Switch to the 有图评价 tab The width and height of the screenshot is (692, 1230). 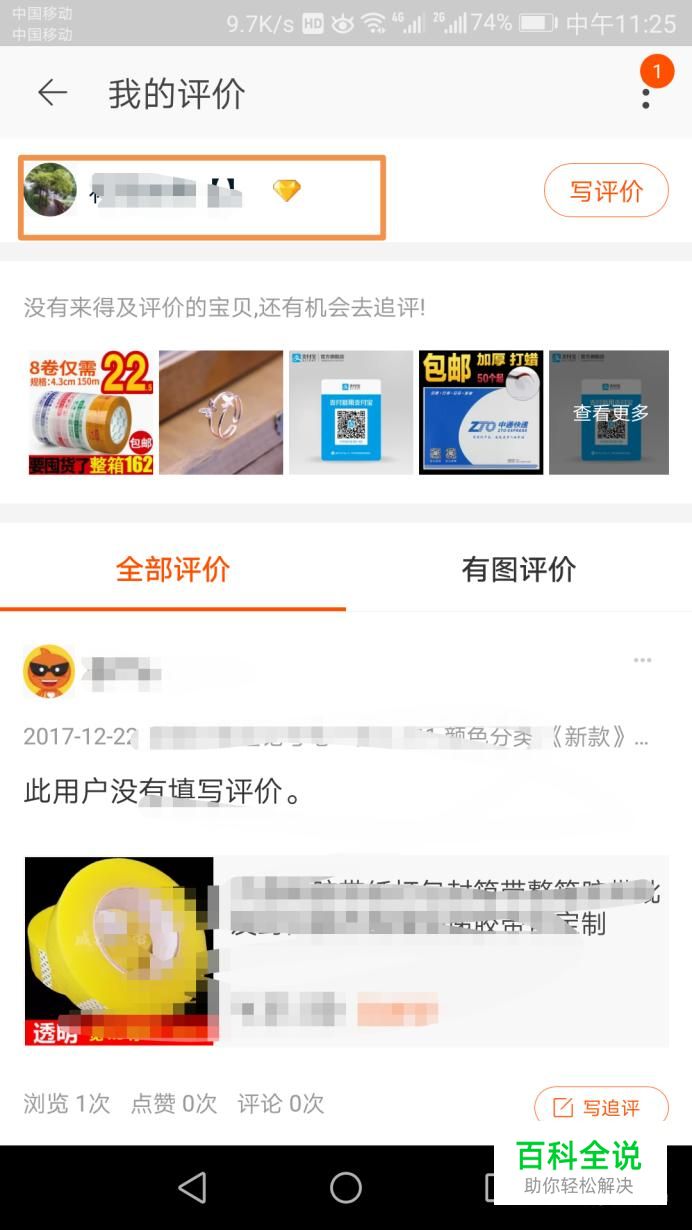[519, 569]
